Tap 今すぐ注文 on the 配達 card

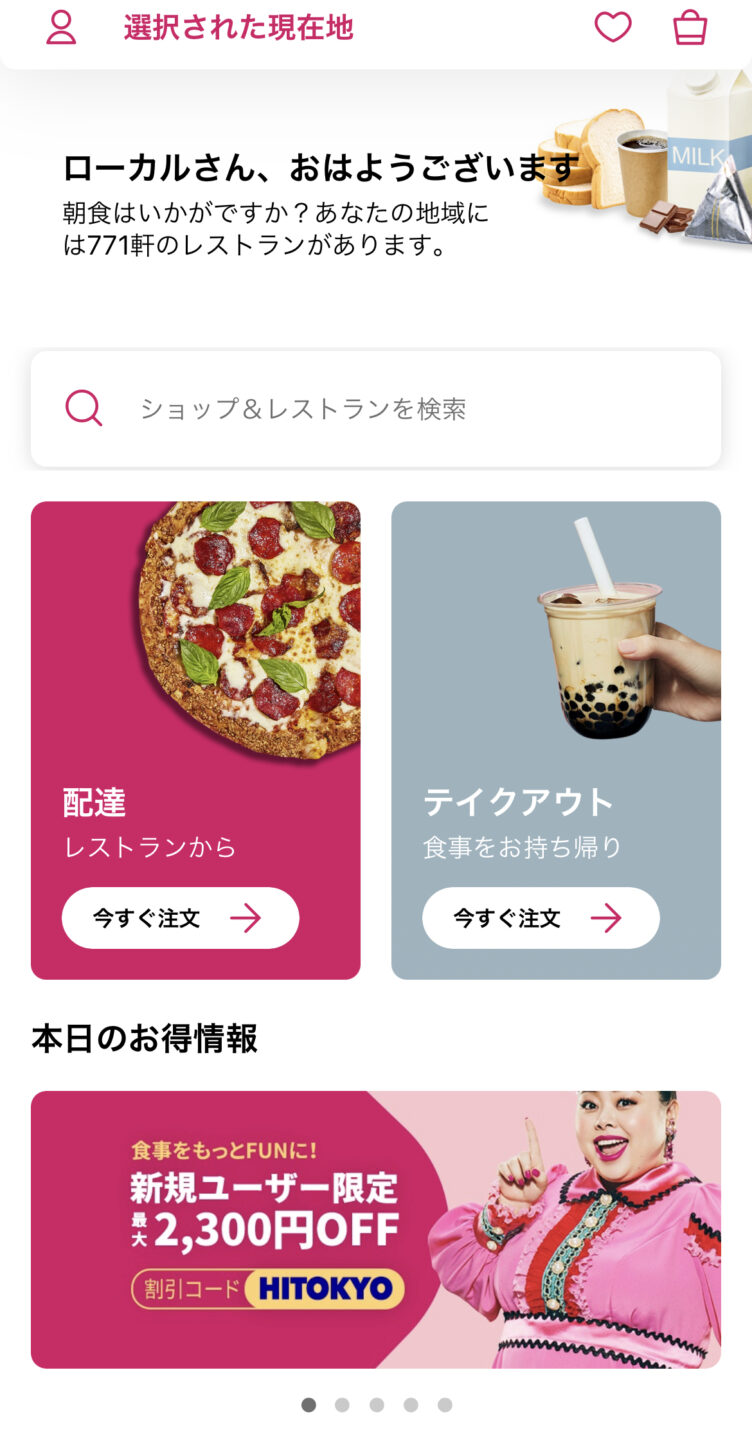pos(180,918)
